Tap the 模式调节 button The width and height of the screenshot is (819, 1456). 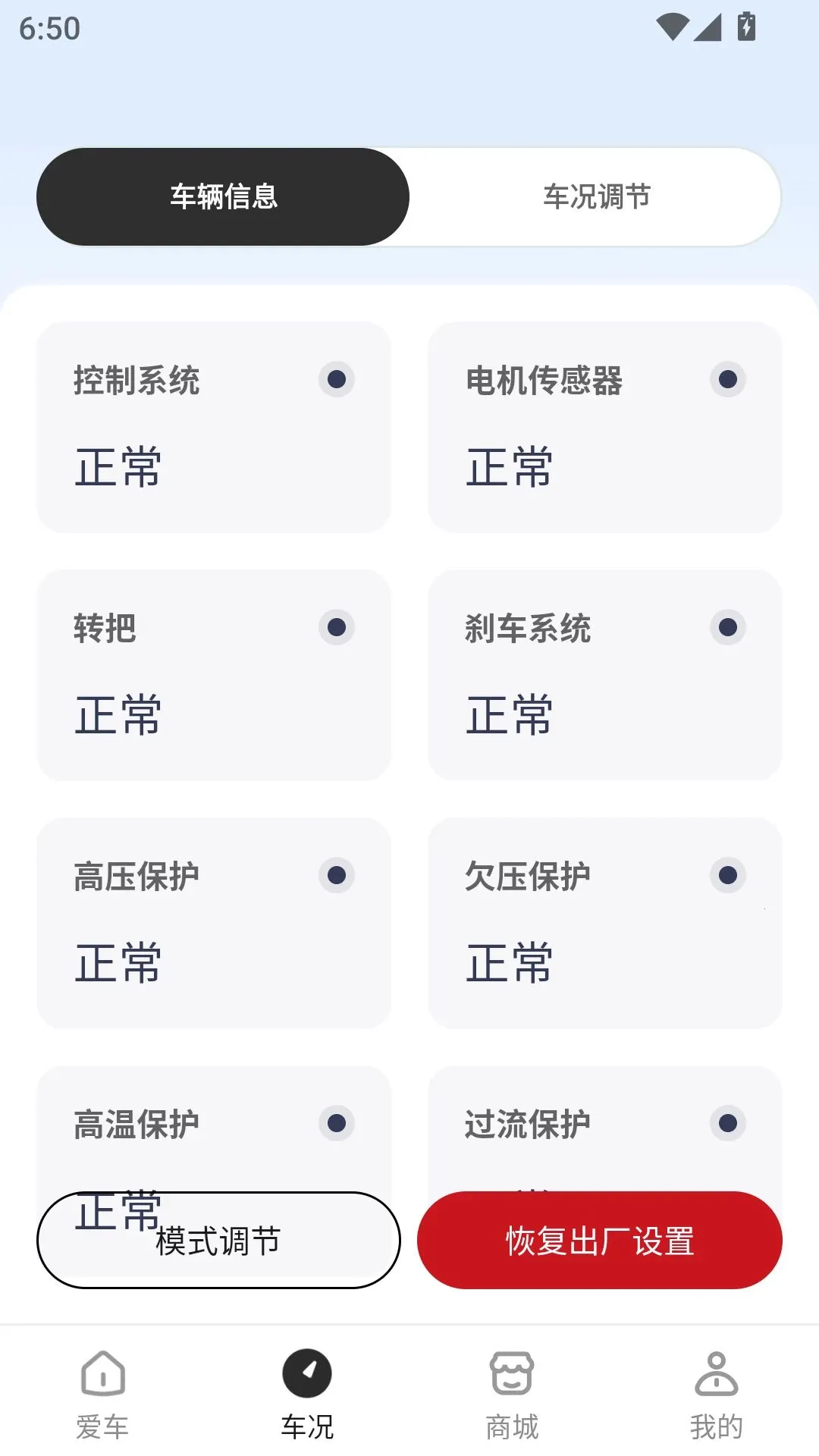[218, 1241]
